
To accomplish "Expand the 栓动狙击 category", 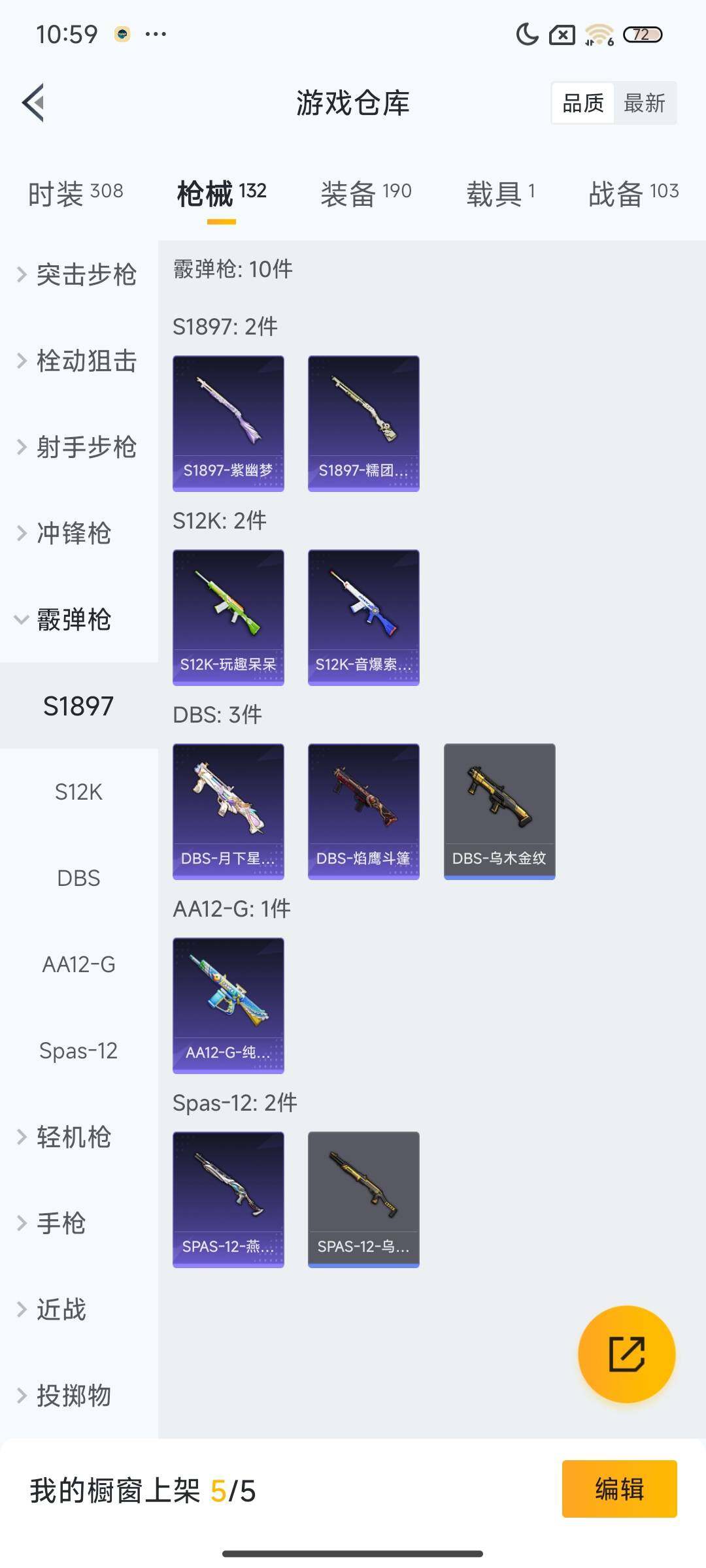I will click(x=78, y=361).
